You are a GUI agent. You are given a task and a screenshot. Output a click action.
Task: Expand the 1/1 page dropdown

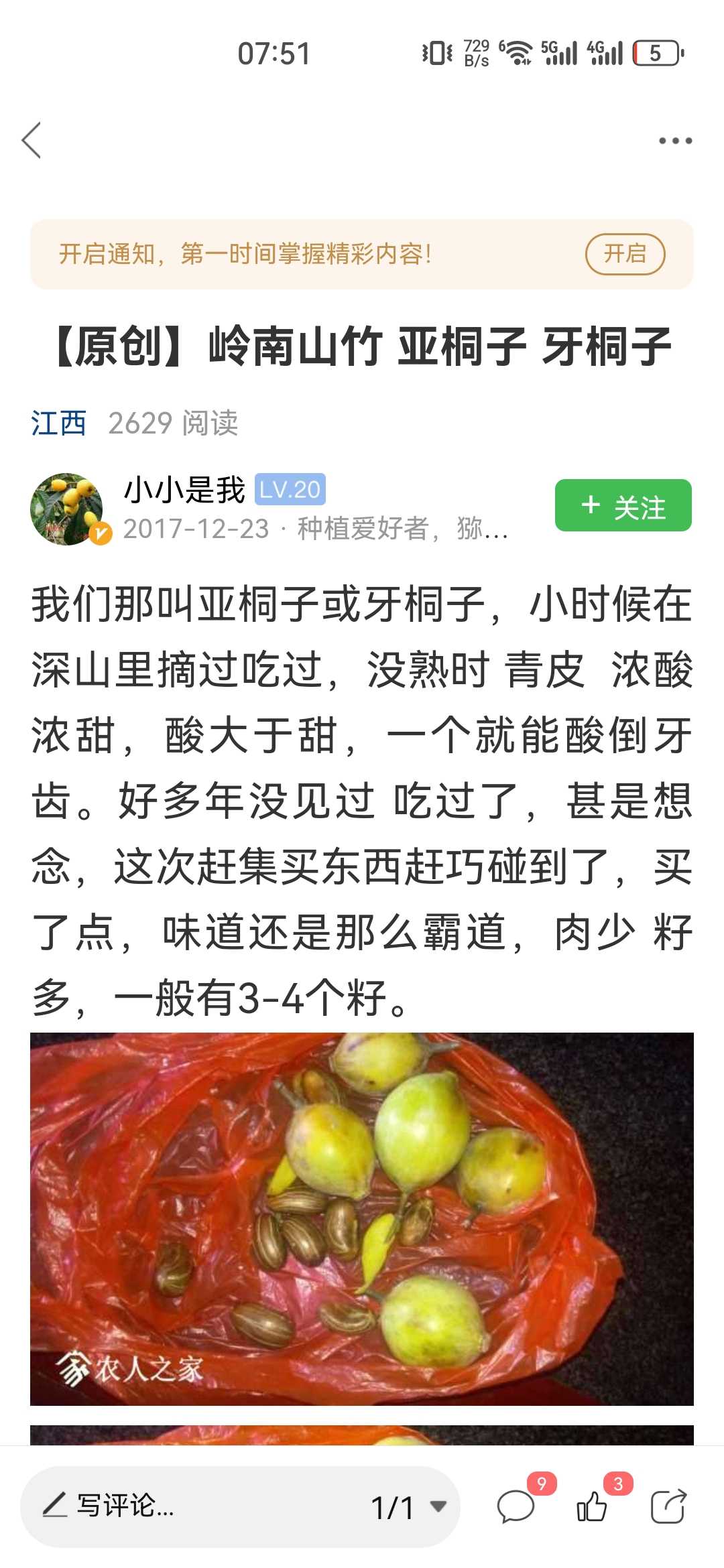point(409,1507)
